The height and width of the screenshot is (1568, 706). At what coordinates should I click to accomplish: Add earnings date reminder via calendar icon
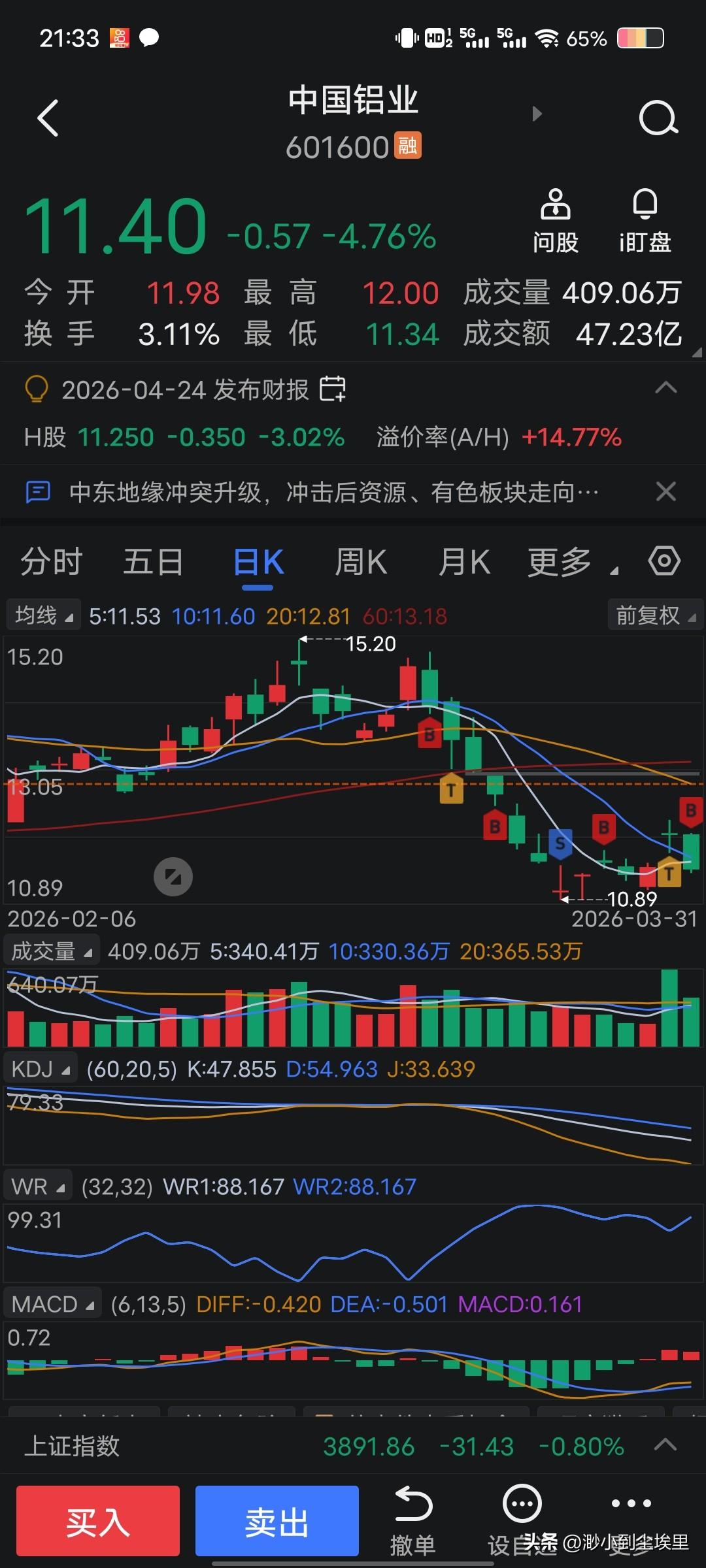pyautogui.click(x=333, y=388)
